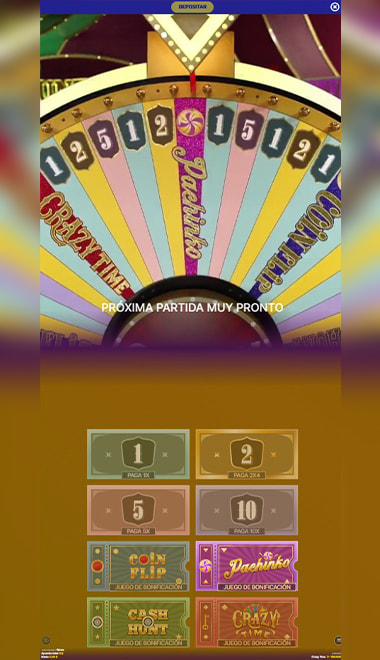Close the game window
The image size is (380, 660).
(x=335, y=7)
